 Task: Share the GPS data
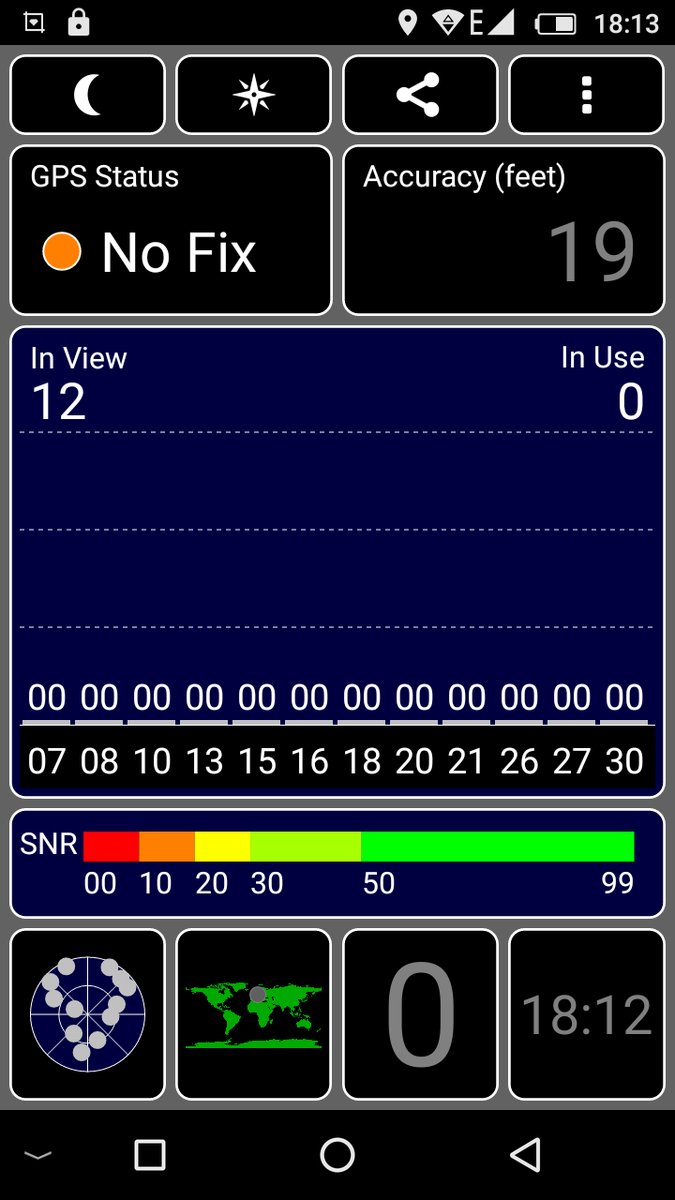tap(419, 95)
